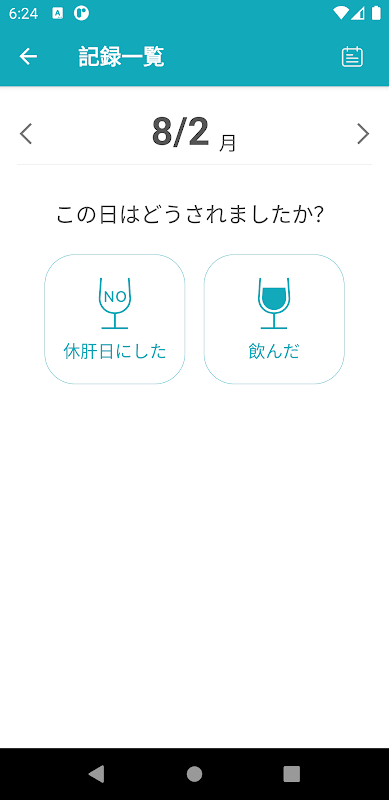
Task: Go to the next day
Action: coord(363,134)
